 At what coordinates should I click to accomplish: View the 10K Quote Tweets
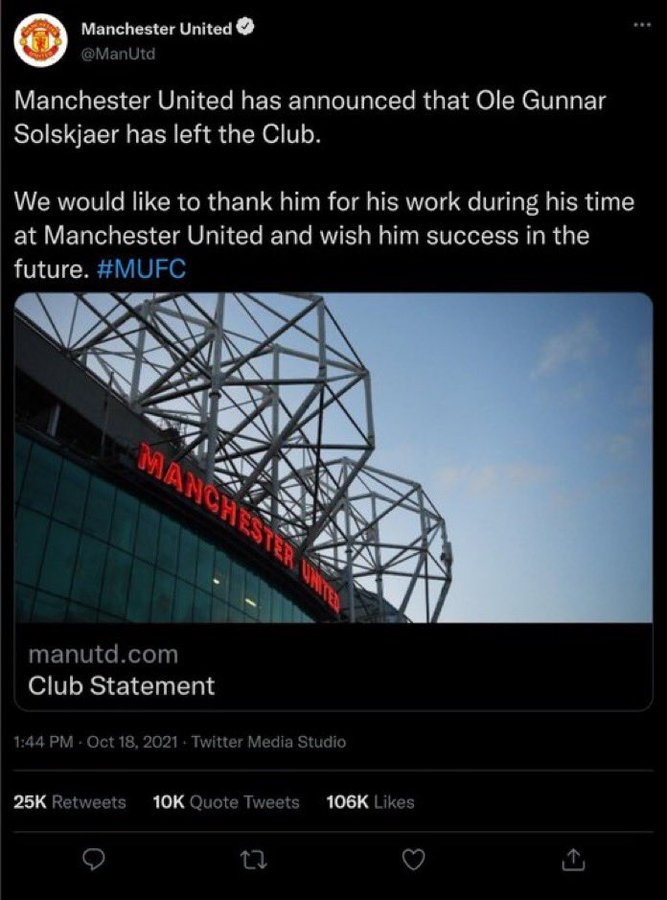[x=226, y=802]
